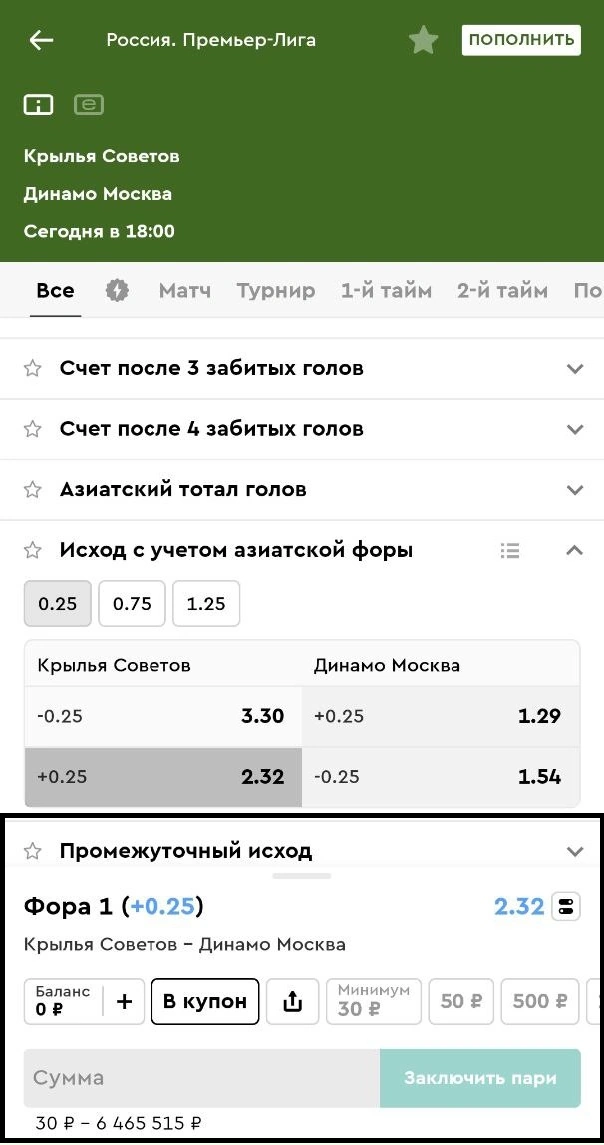Tap the ПОПОЛНИТЬ deposit button
The height and width of the screenshot is (1145, 604).
(x=521, y=40)
